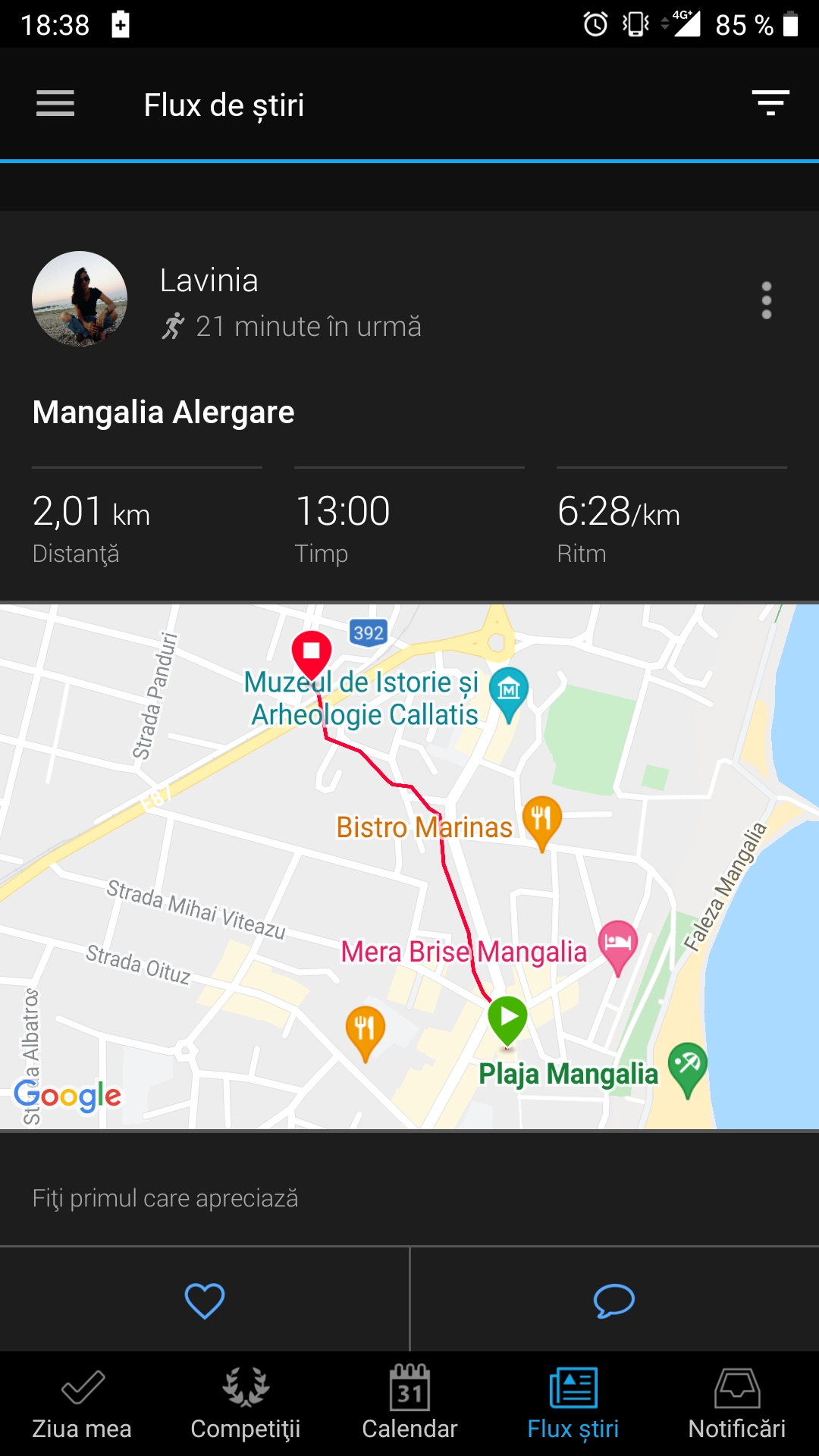
Task: Open the Mangalia Alergare activity details
Action: 163,413
